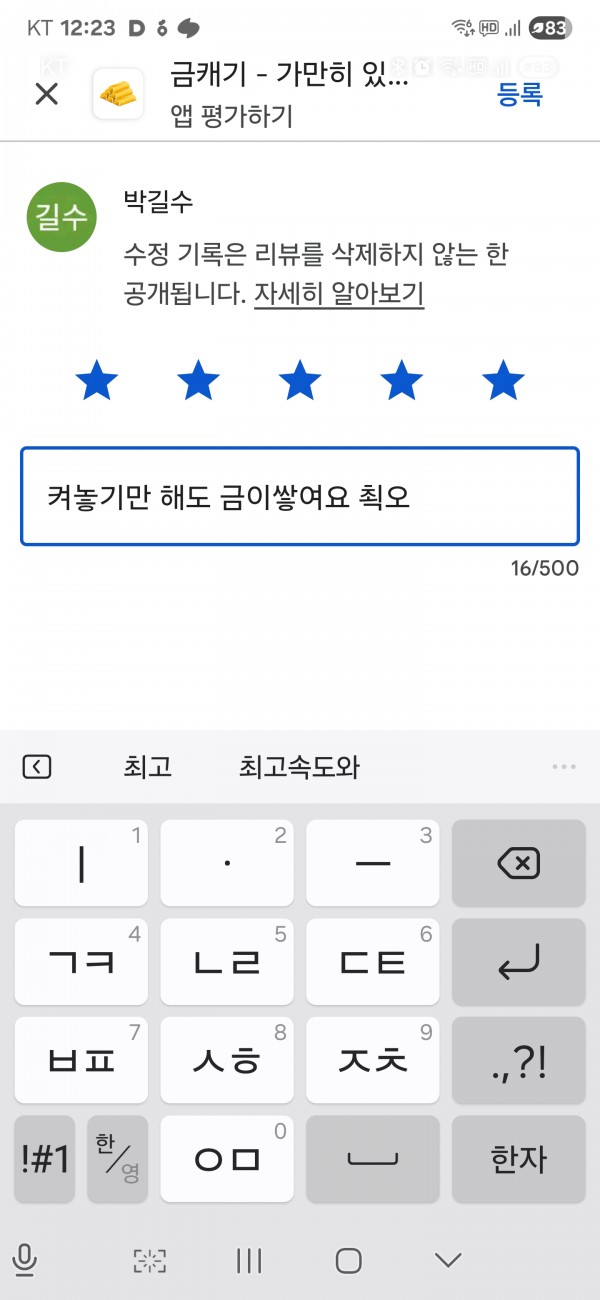Close the app review screen
This screenshot has height=1300, width=600.
pos(47,94)
